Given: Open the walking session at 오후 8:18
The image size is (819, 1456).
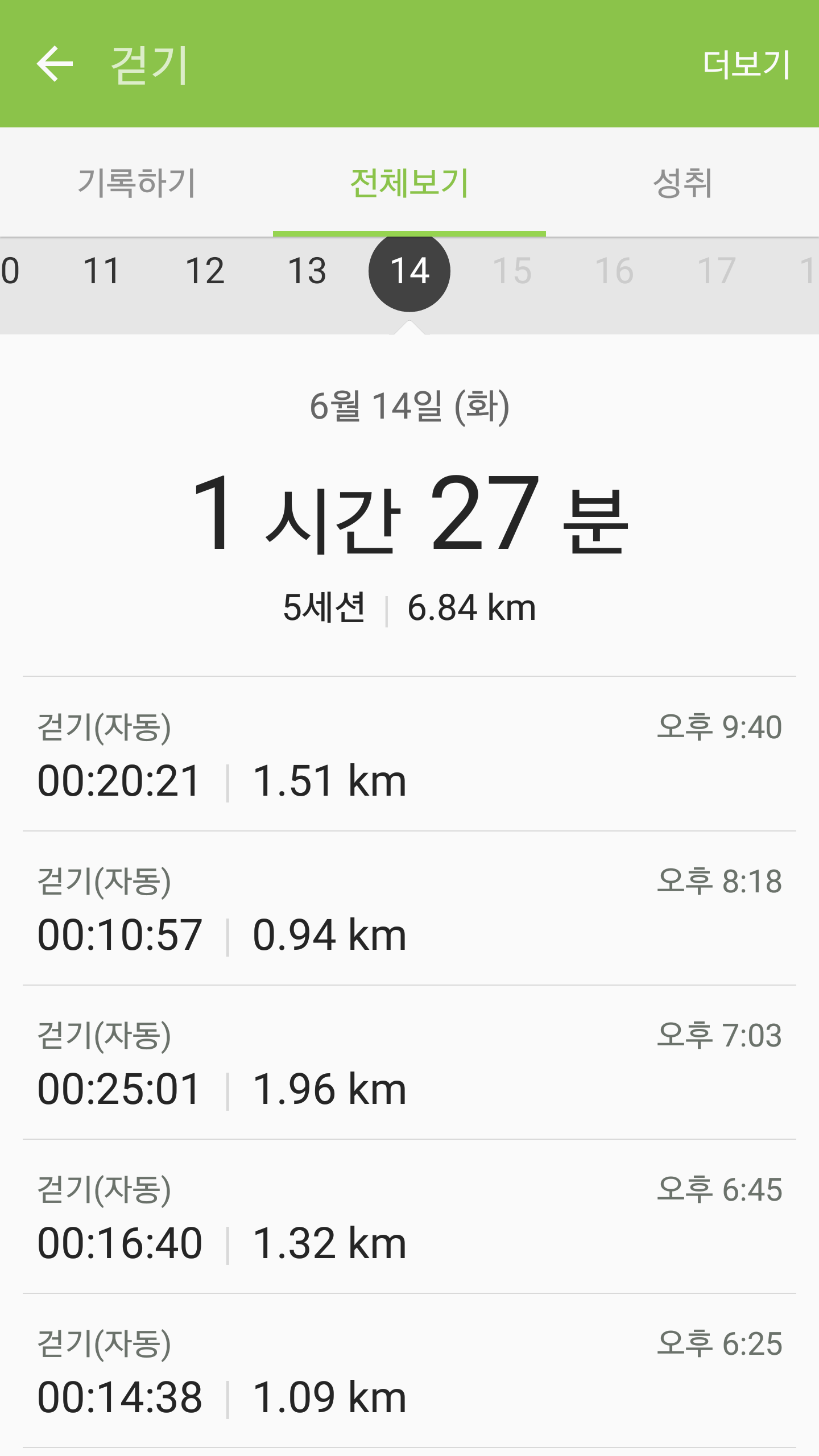Looking at the screenshot, I should [x=409, y=908].
